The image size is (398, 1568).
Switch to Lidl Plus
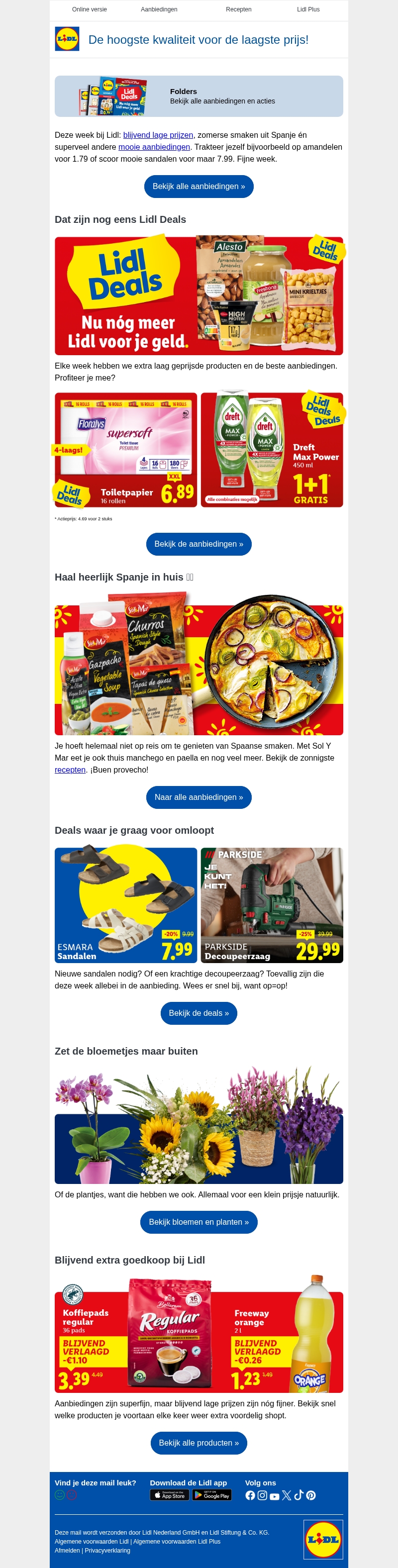pos(308,10)
